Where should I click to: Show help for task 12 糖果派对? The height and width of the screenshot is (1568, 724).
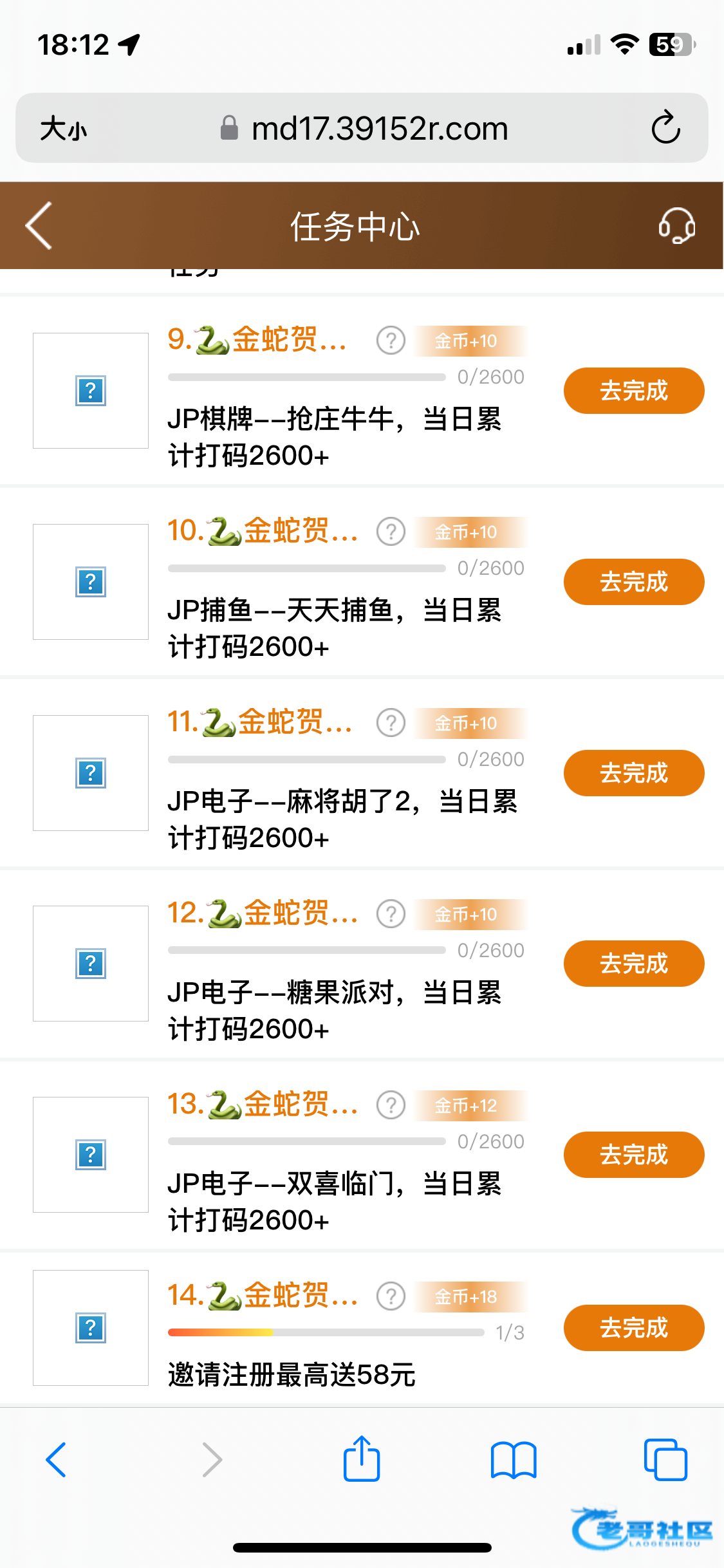point(391,914)
